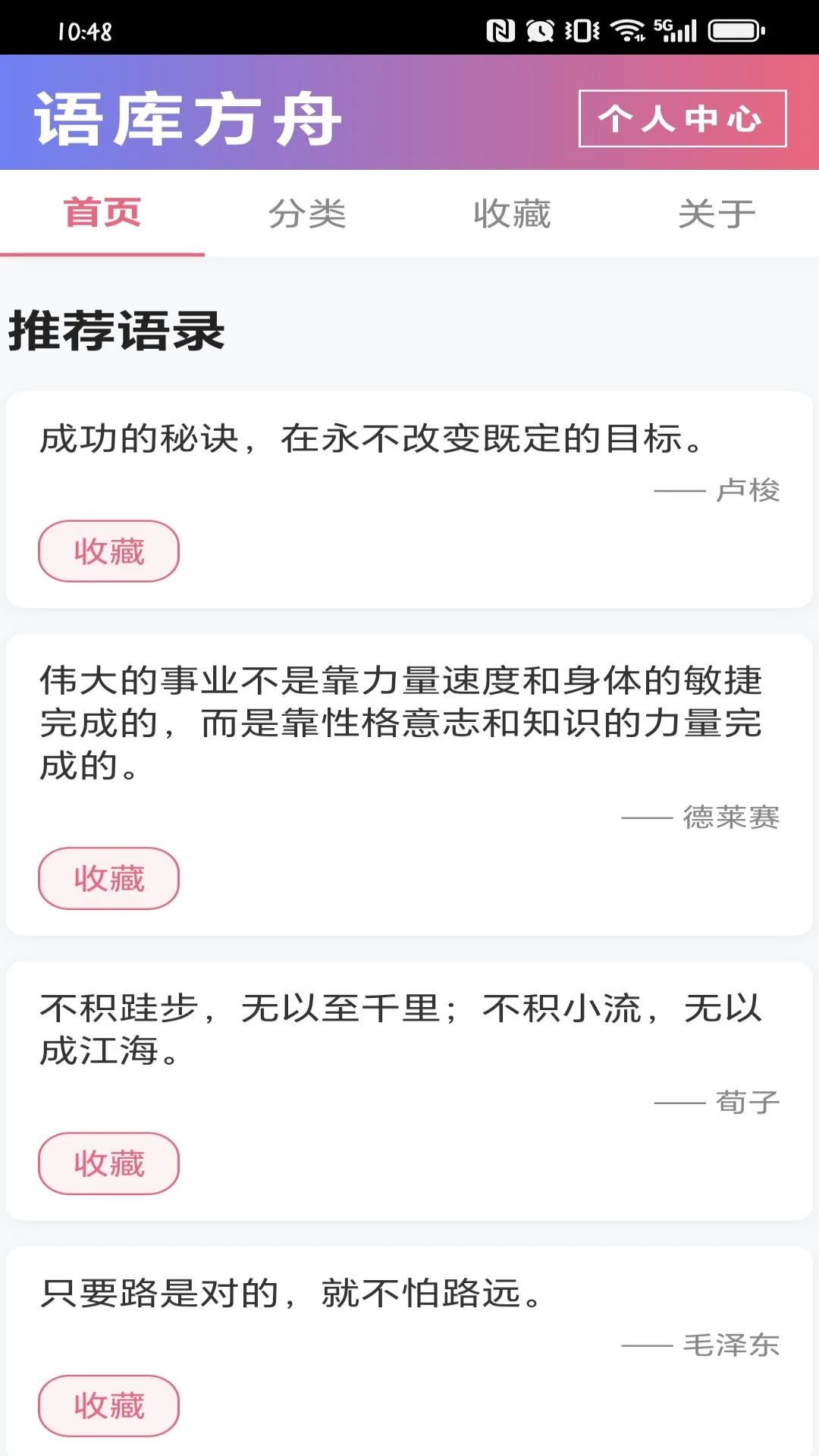This screenshot has width=819, height=1456.
Task: Stay on the 首页 tab
Action: [x=103, y=214]
